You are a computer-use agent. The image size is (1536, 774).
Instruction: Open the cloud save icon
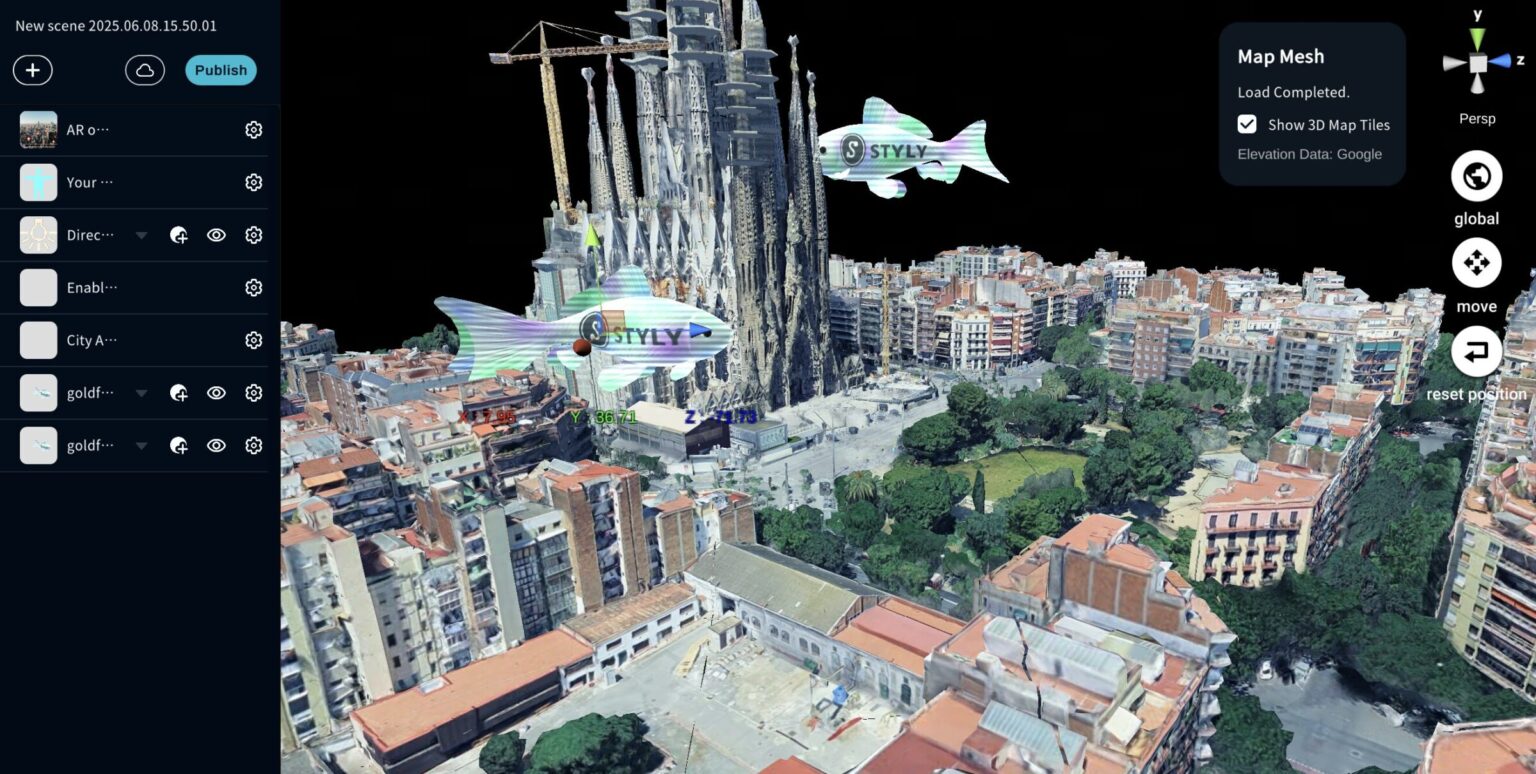click(145, 70)
